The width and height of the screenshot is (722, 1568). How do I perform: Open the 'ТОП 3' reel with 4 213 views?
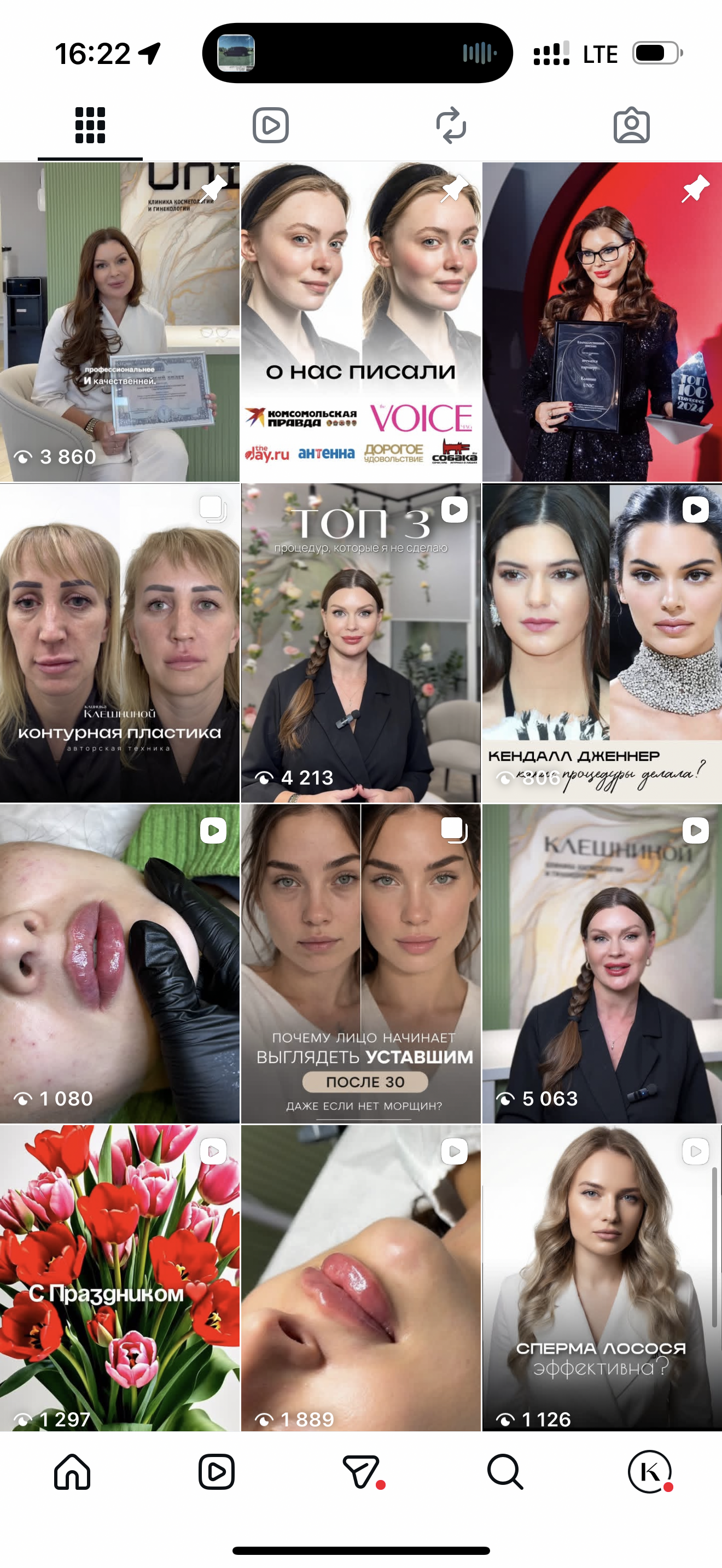pos(360,643)
